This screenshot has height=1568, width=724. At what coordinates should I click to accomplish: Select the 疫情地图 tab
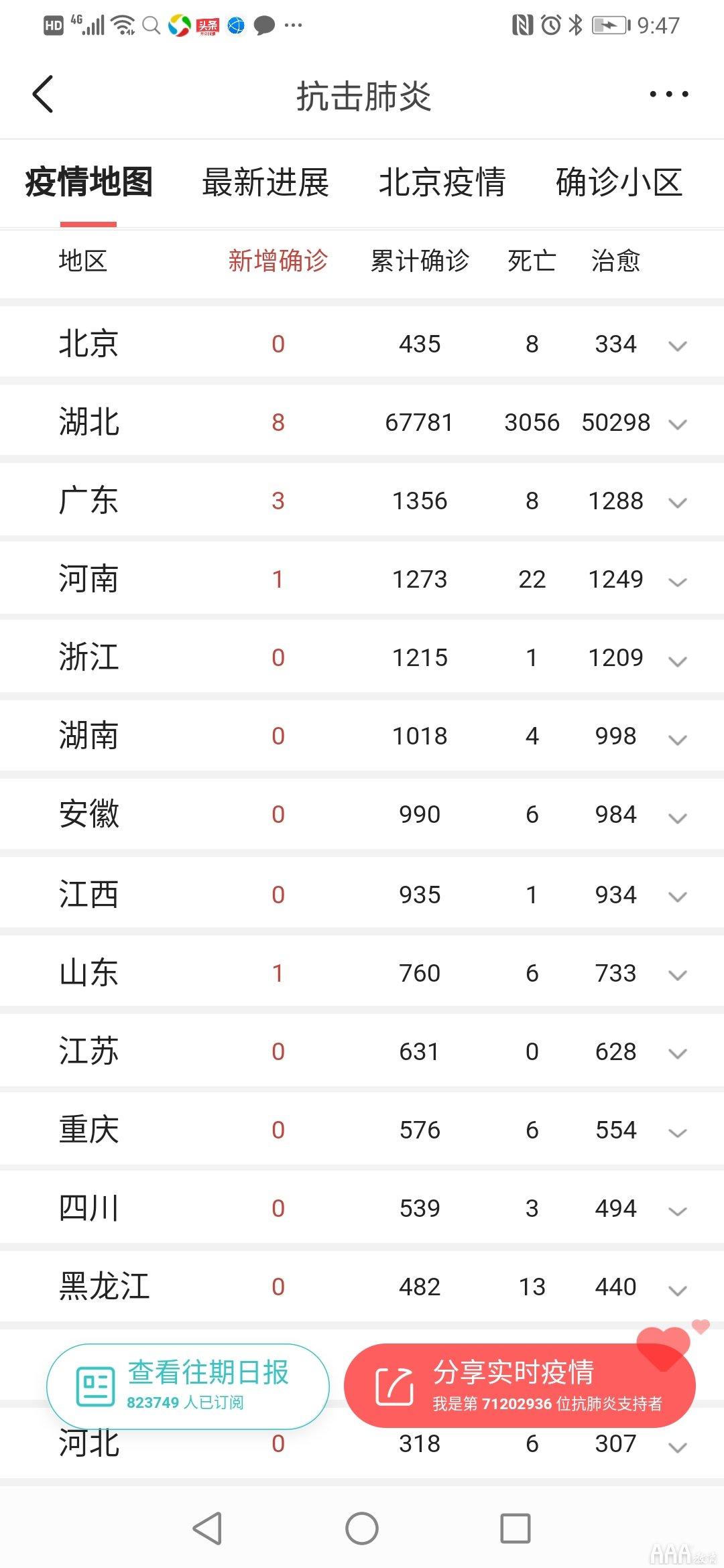(88, 182)
